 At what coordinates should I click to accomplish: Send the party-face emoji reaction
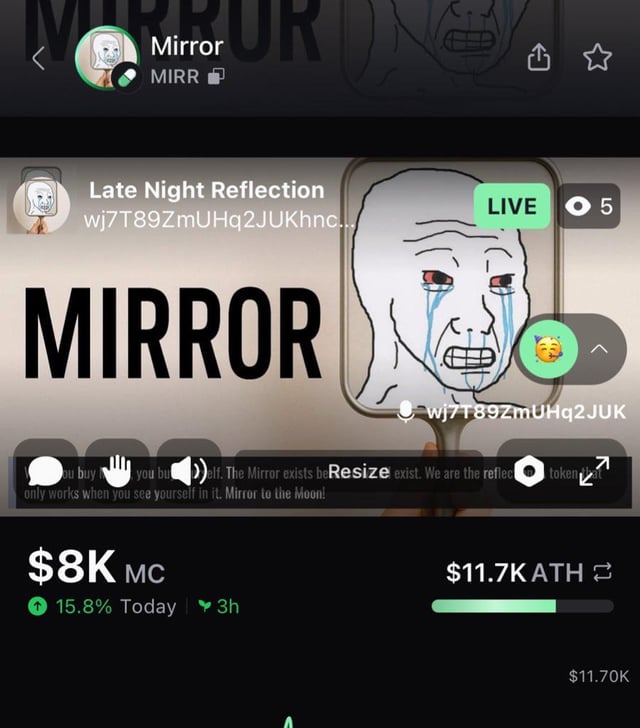point(549,350)
